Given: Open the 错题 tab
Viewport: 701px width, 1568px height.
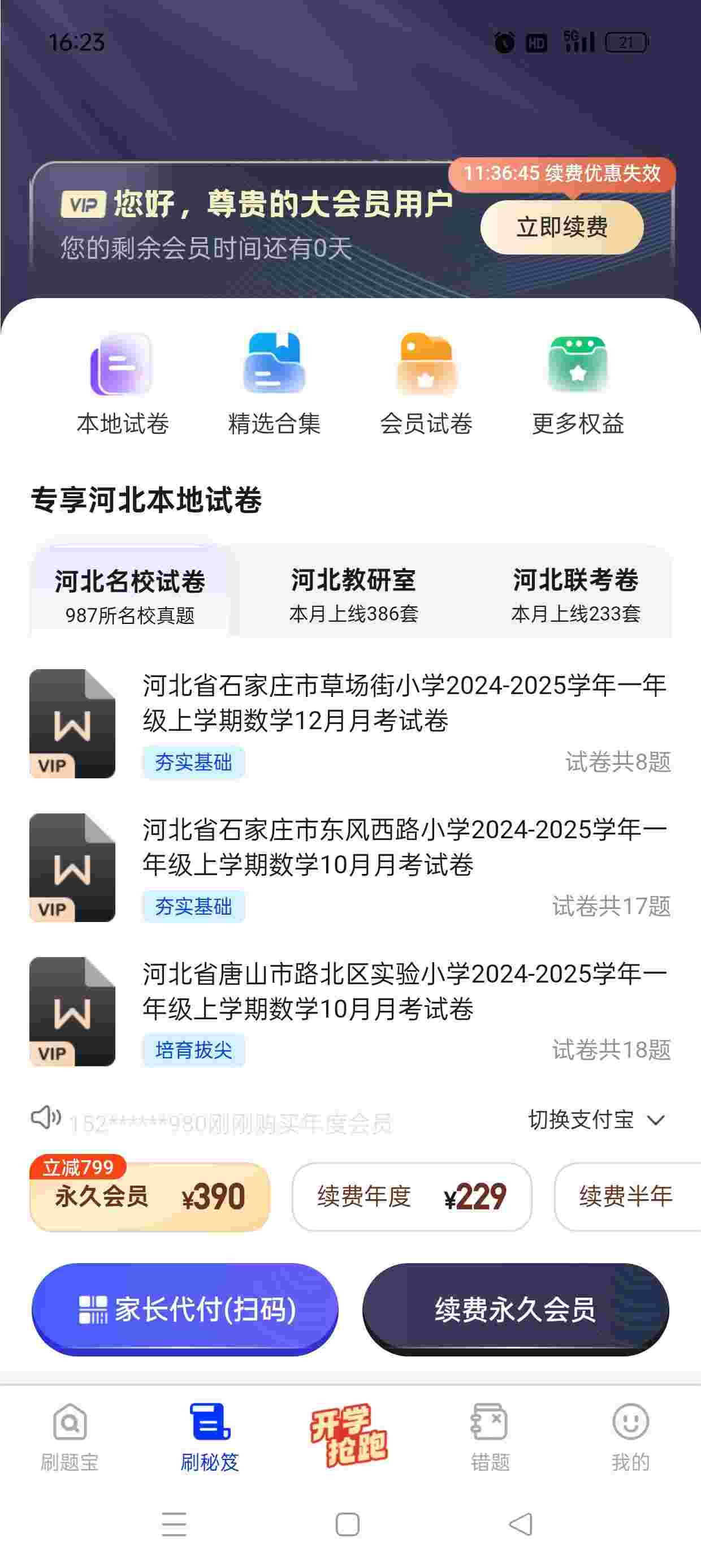Looking at the screenshot, I should 490,1437.
